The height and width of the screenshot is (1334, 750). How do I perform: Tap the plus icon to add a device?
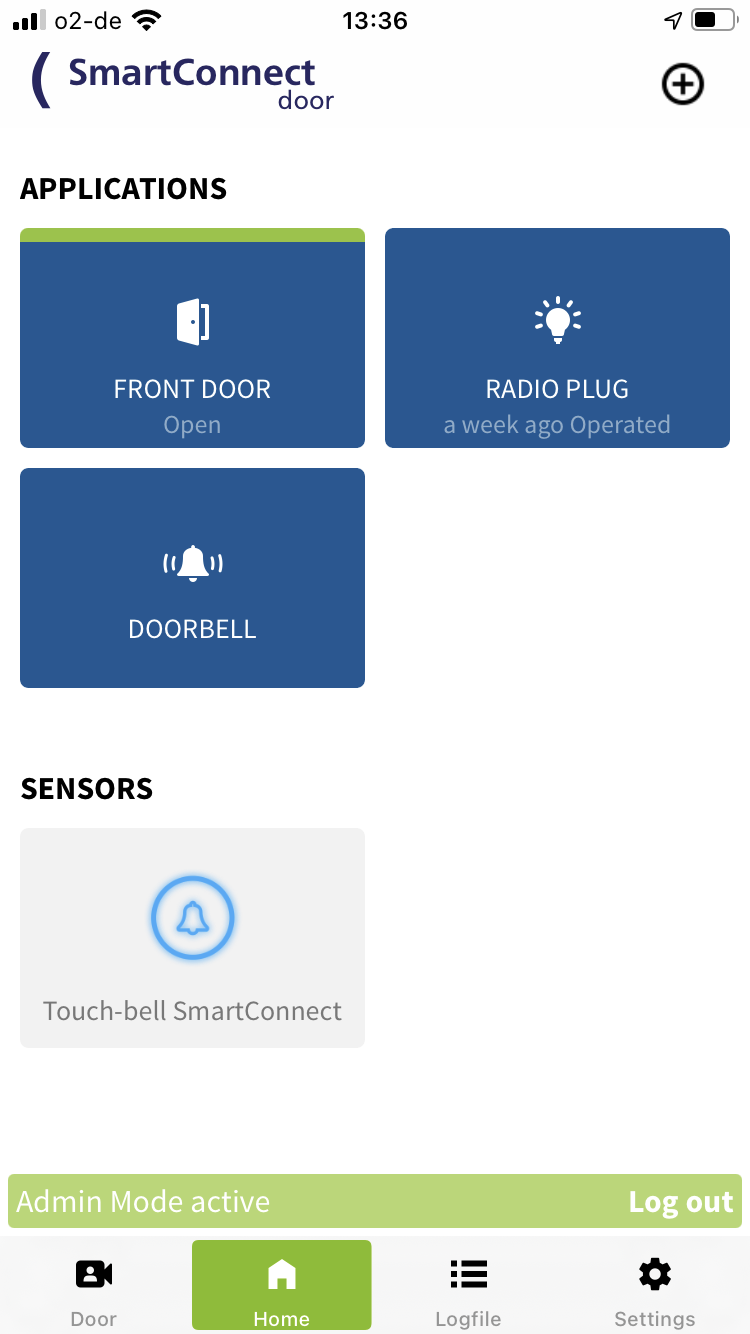pos(682,84)
